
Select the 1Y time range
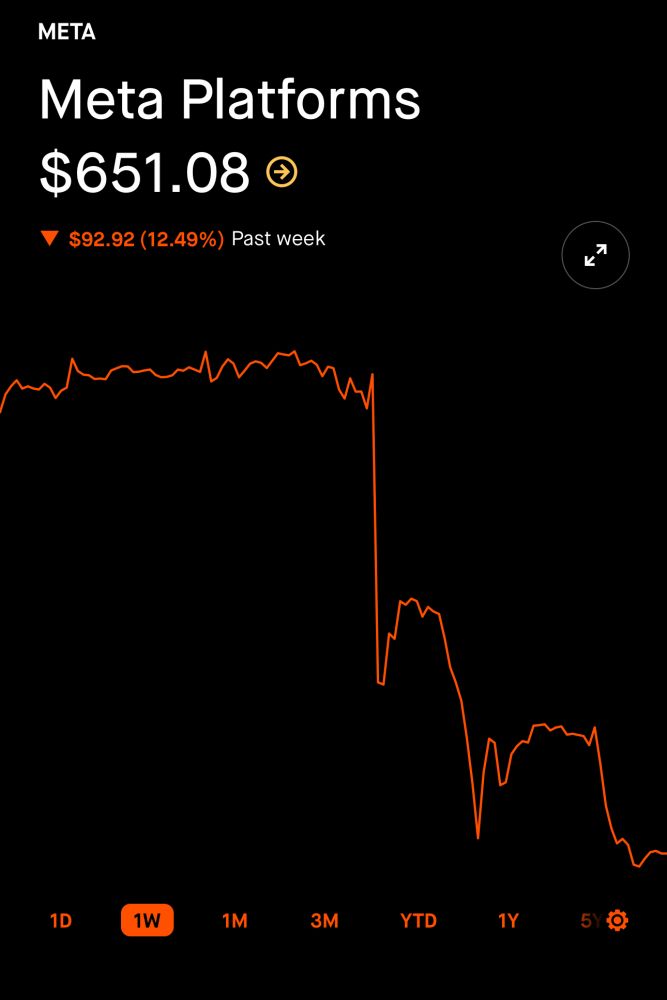[x=508, y=921]
